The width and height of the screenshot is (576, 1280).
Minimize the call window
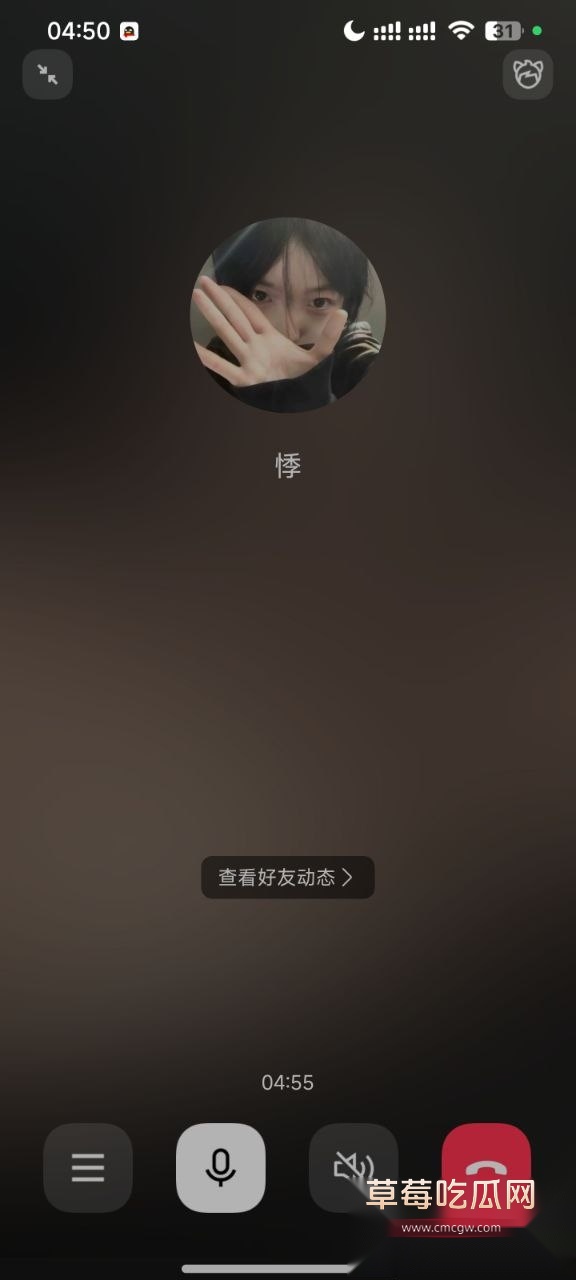click(x=48, y=74)
